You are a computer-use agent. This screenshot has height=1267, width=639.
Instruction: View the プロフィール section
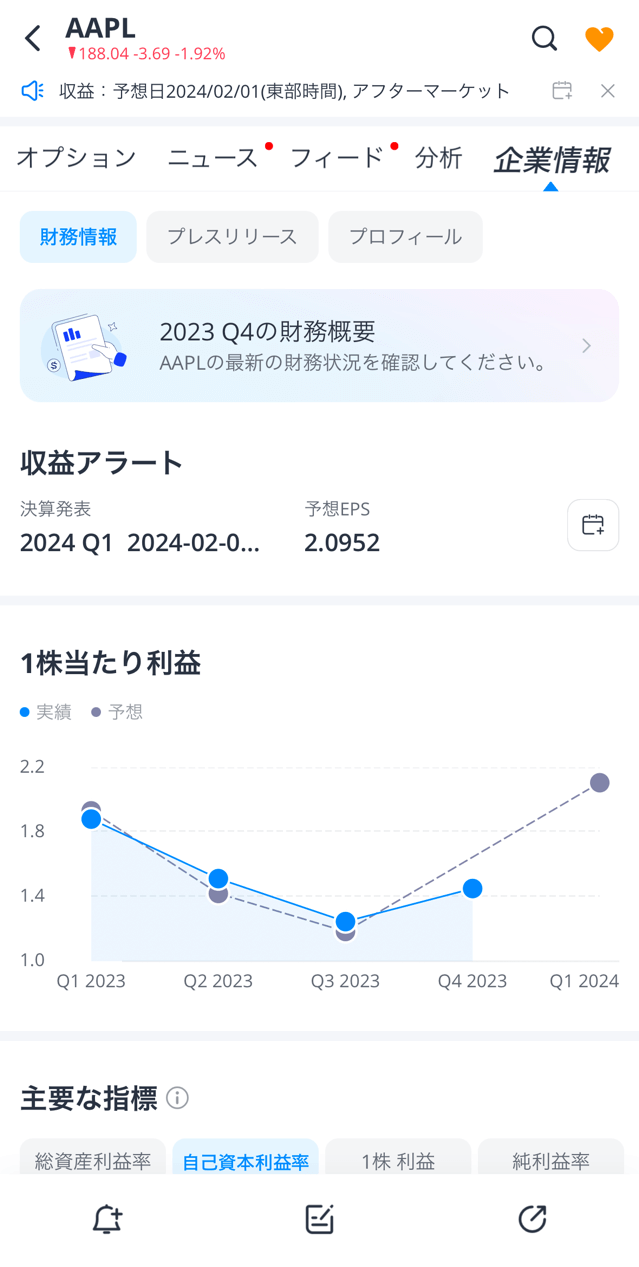point(405,237)
